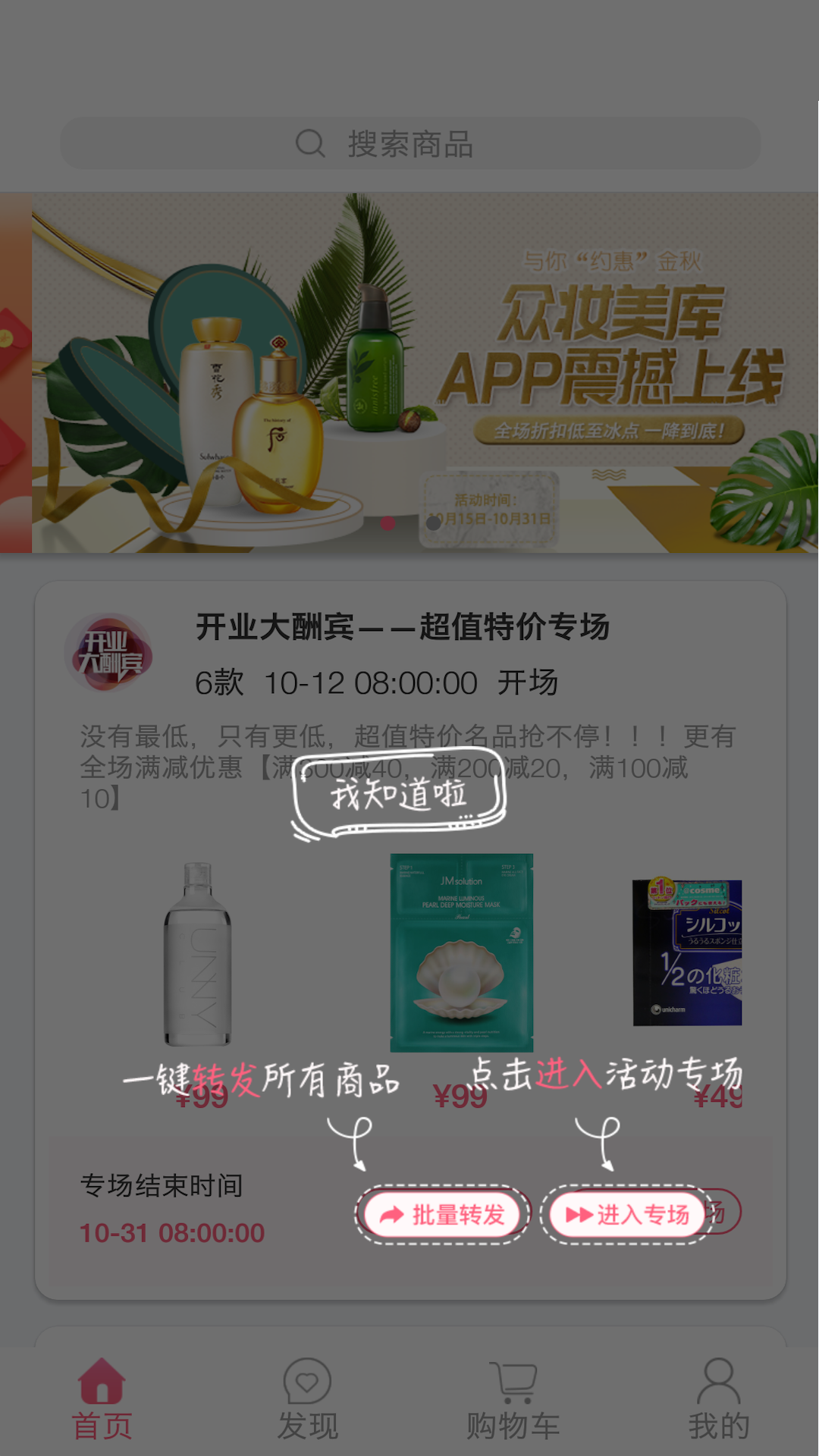The width and height of the screenshot is (819, 1456).
Task: Open the 搜索商品 search box
Action: tap(409, 143)
